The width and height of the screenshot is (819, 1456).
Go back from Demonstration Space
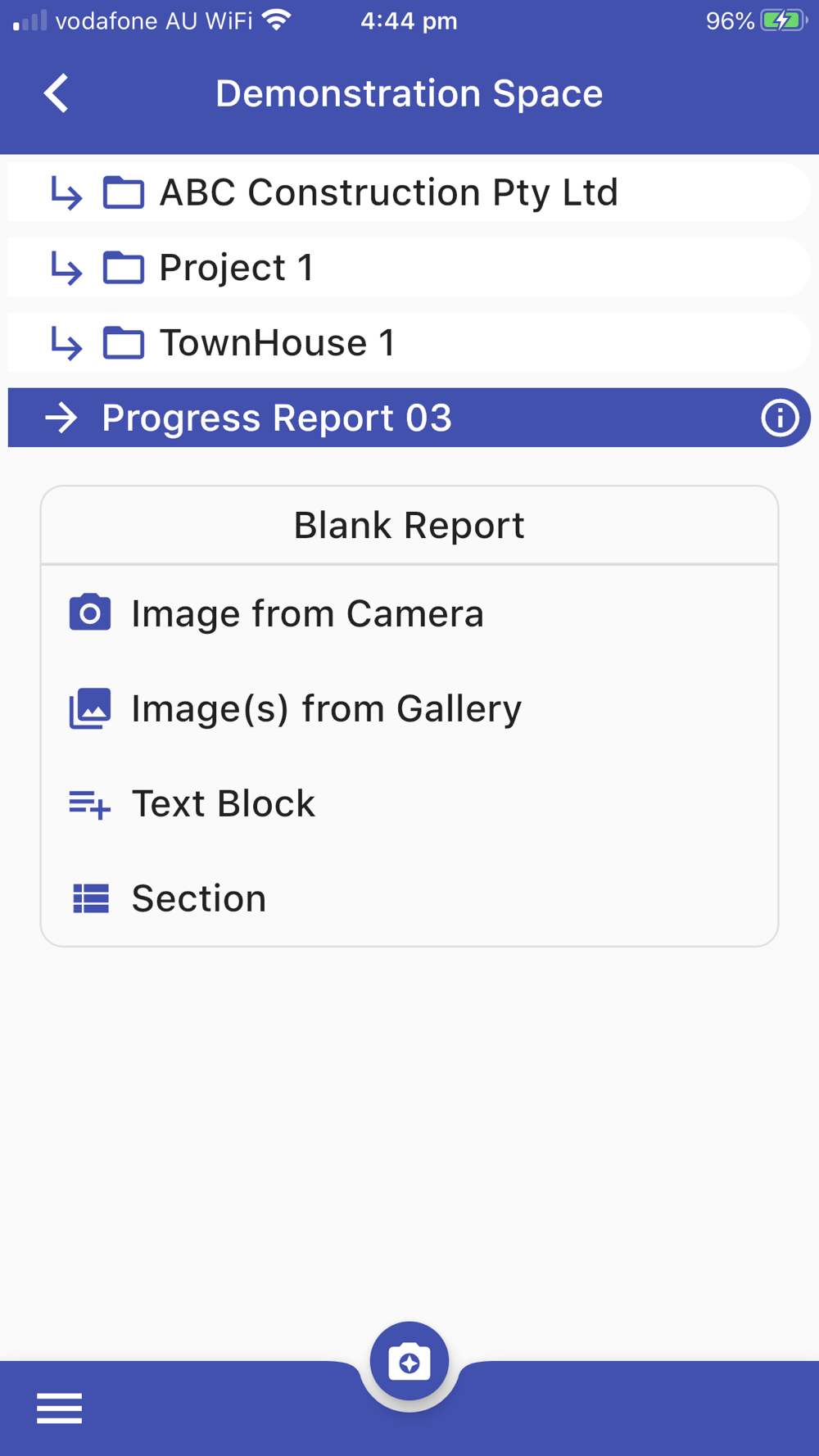[57, 93]
